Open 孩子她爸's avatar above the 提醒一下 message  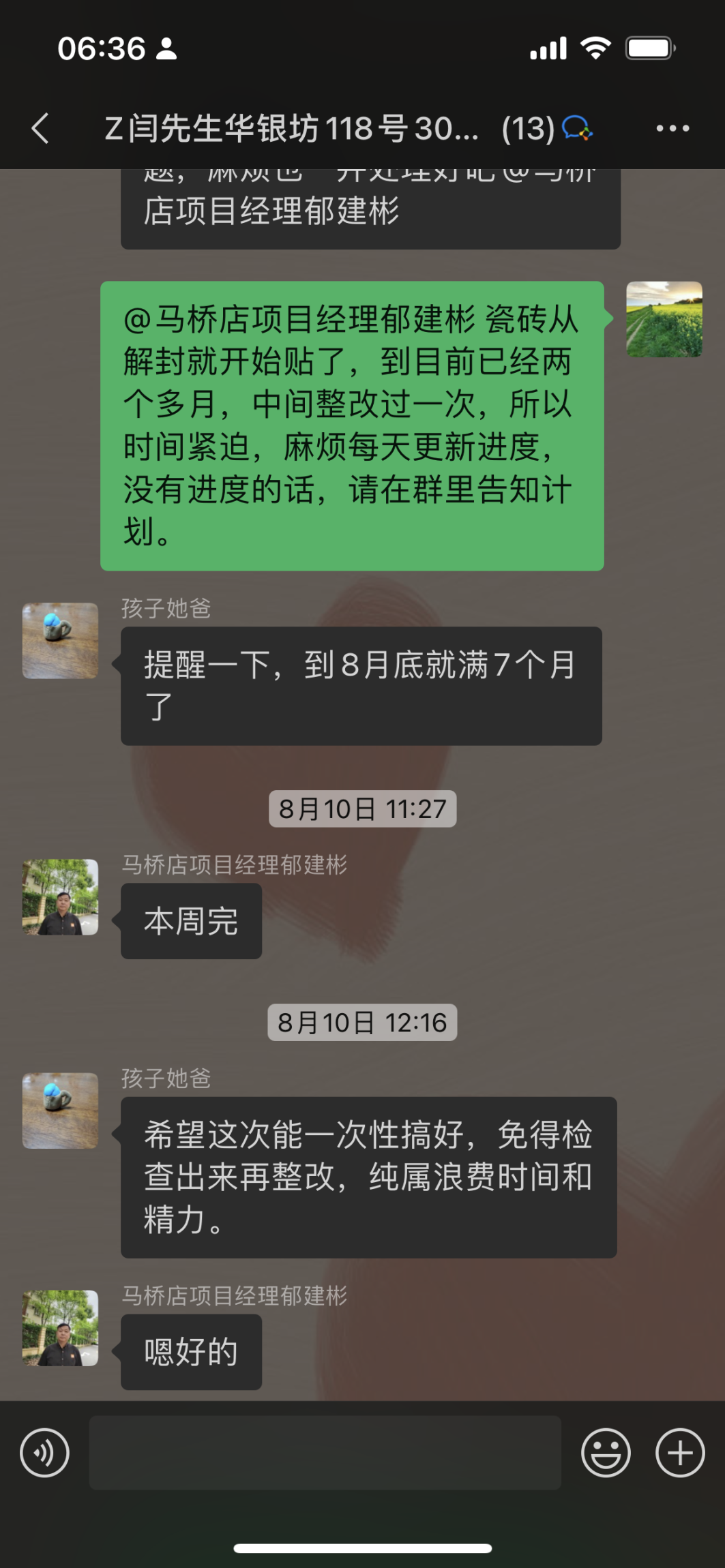tap(60, 640)
